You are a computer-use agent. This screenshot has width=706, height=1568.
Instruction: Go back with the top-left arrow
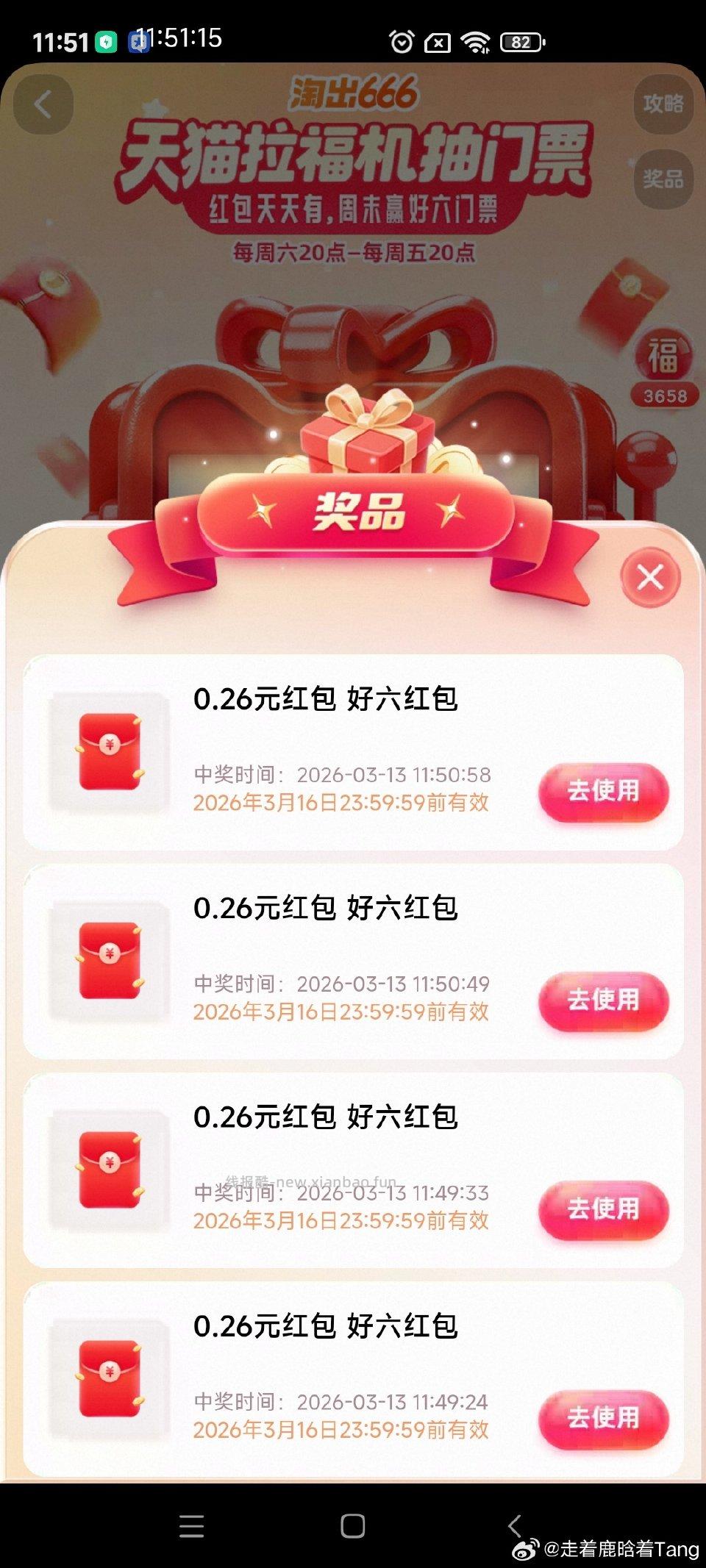[x=43, y=104]
